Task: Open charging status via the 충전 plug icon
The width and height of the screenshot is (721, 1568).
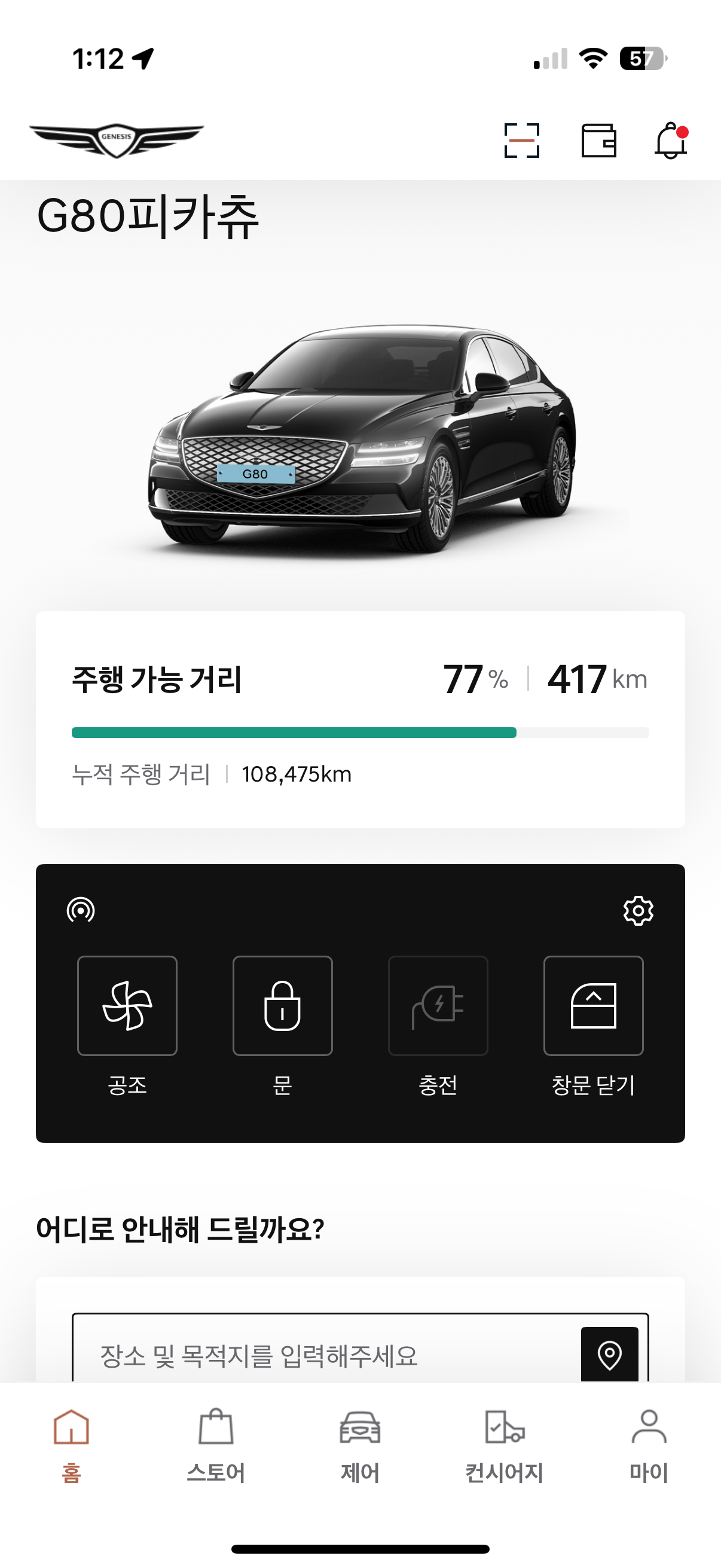Action: click(x=438, y=1005)
